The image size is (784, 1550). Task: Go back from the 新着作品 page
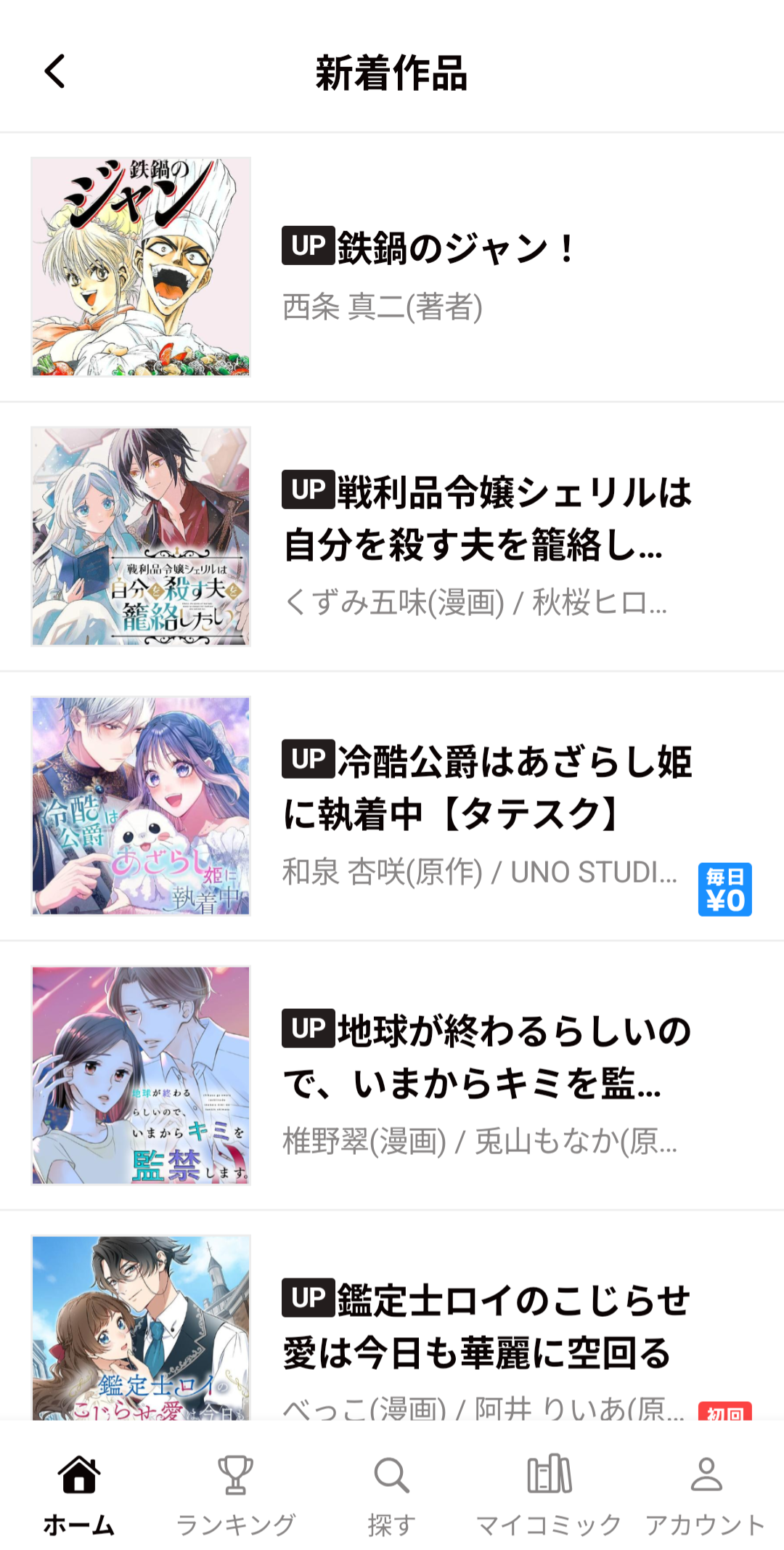coord(55,71)
